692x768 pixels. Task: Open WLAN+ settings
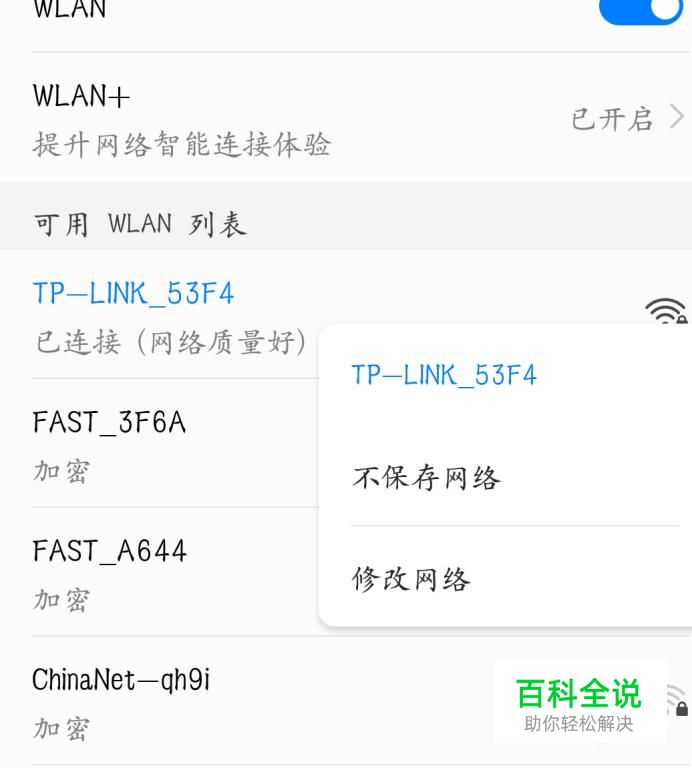coord(345,118)
